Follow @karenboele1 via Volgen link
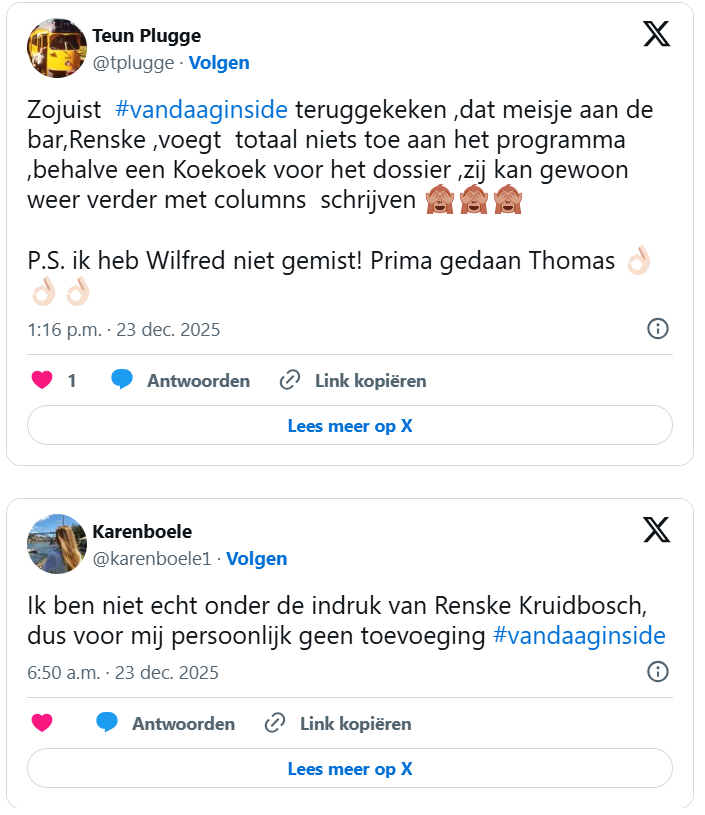Image resolution: width=705 pixels, height=815 pixels. [x=256, y=559]
